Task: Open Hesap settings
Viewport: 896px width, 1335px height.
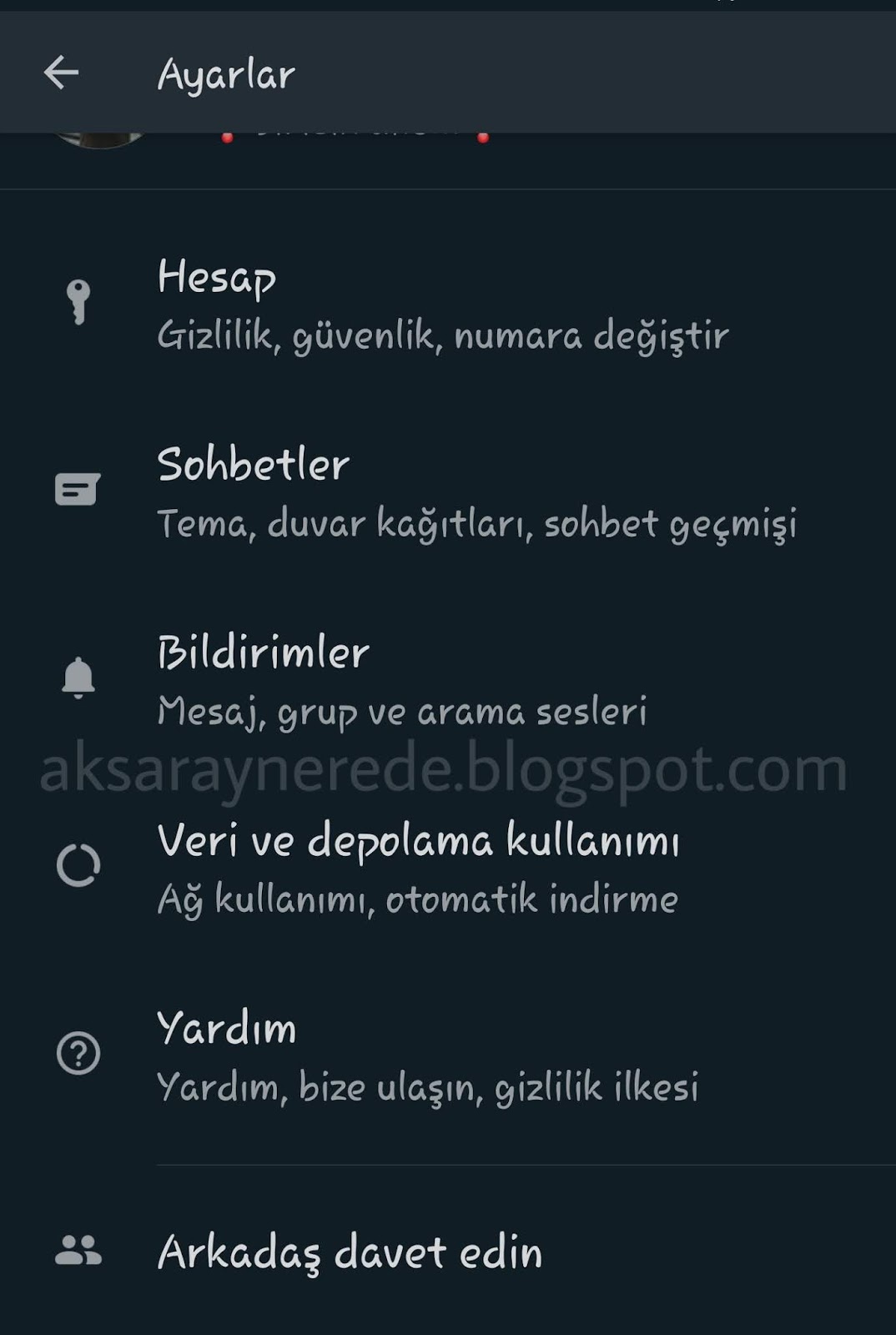Action: pos(442,305)
